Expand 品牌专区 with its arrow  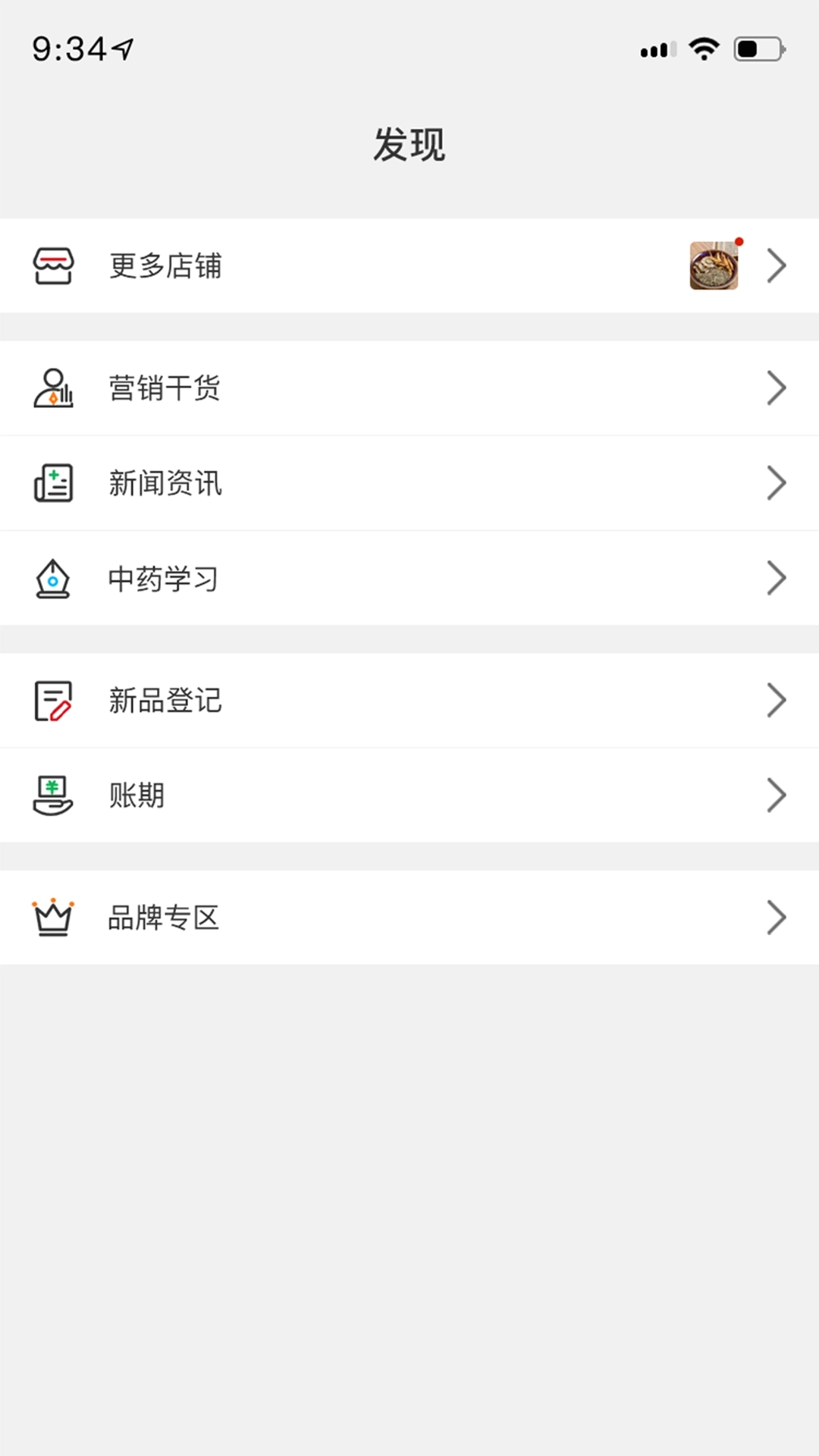pos(777,917)
